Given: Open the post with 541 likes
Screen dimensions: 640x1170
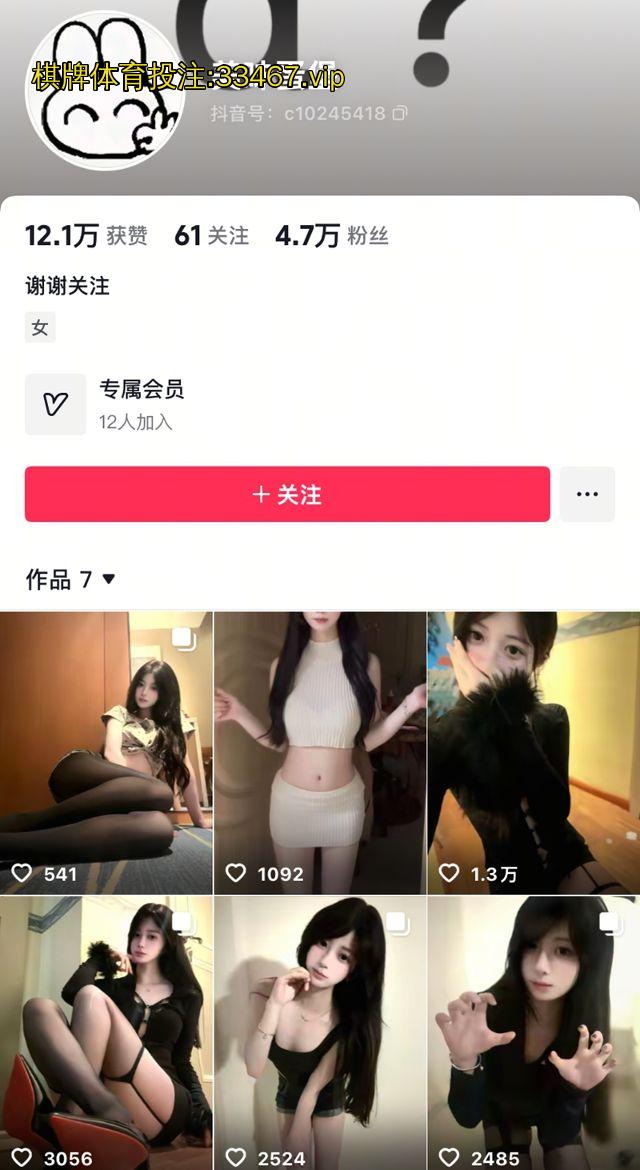Looking at the screenshot, I should click(x=106, y=752).
